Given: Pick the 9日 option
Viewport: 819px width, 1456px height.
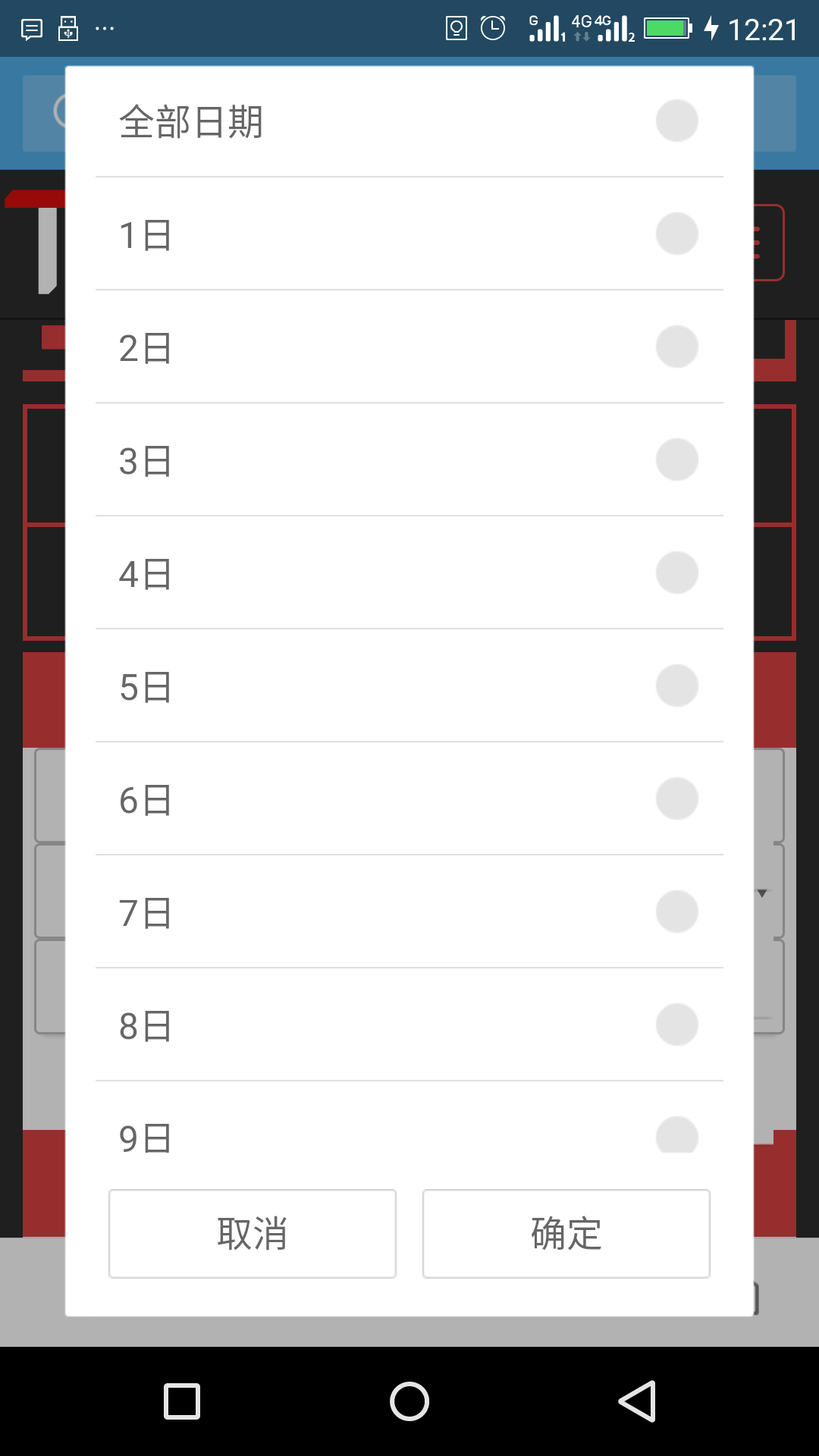Looking at the screenshot, I should point(409,1134).
